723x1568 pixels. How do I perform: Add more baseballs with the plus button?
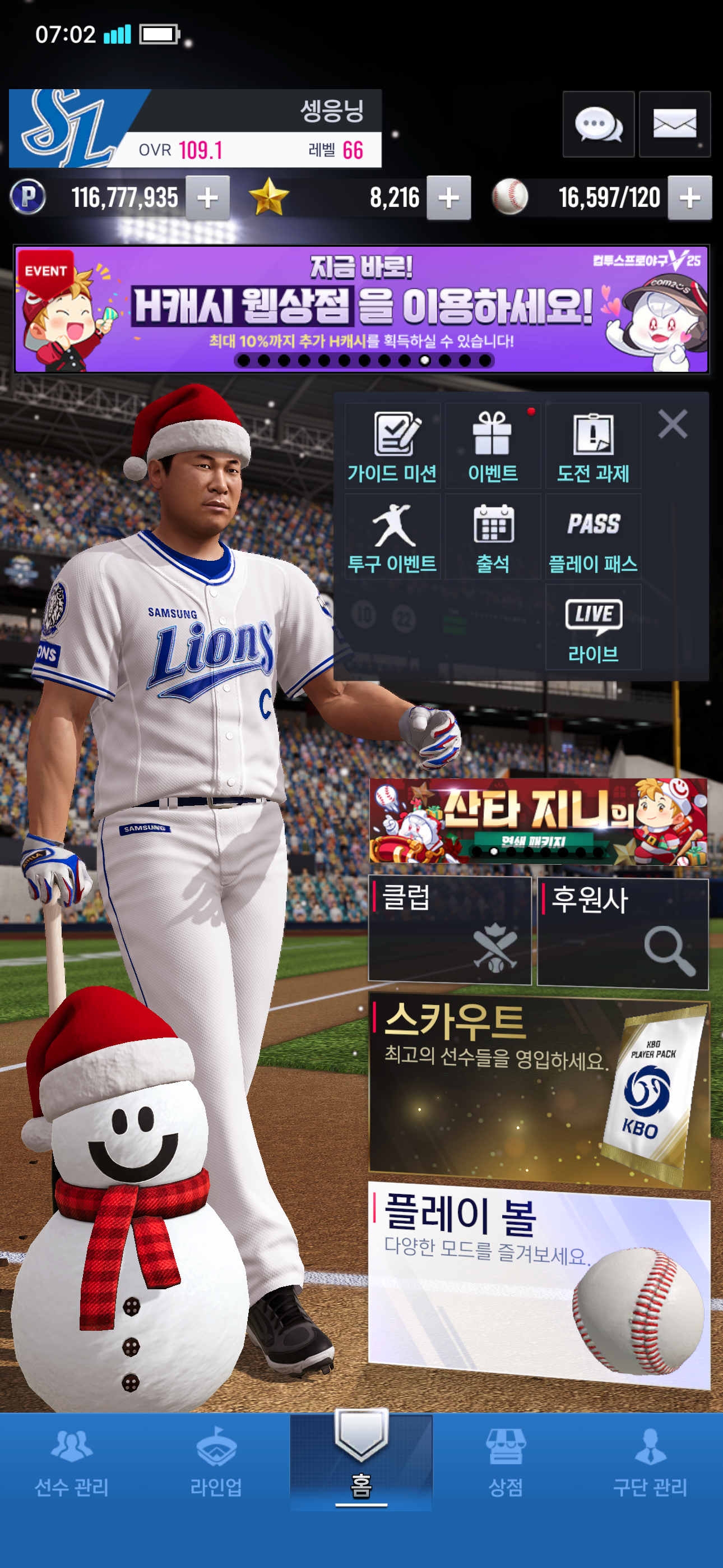point(689,198)
